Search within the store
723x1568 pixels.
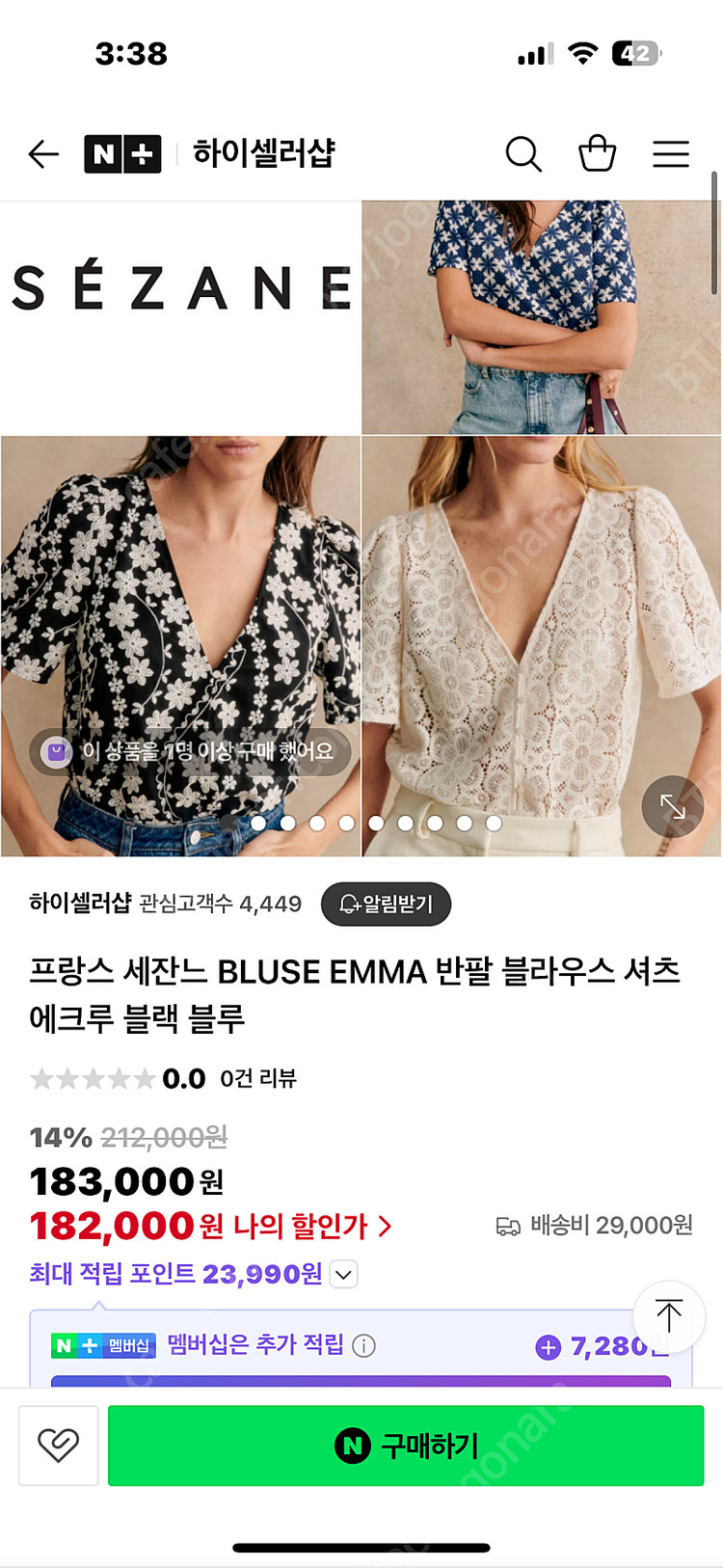point(523,153)
